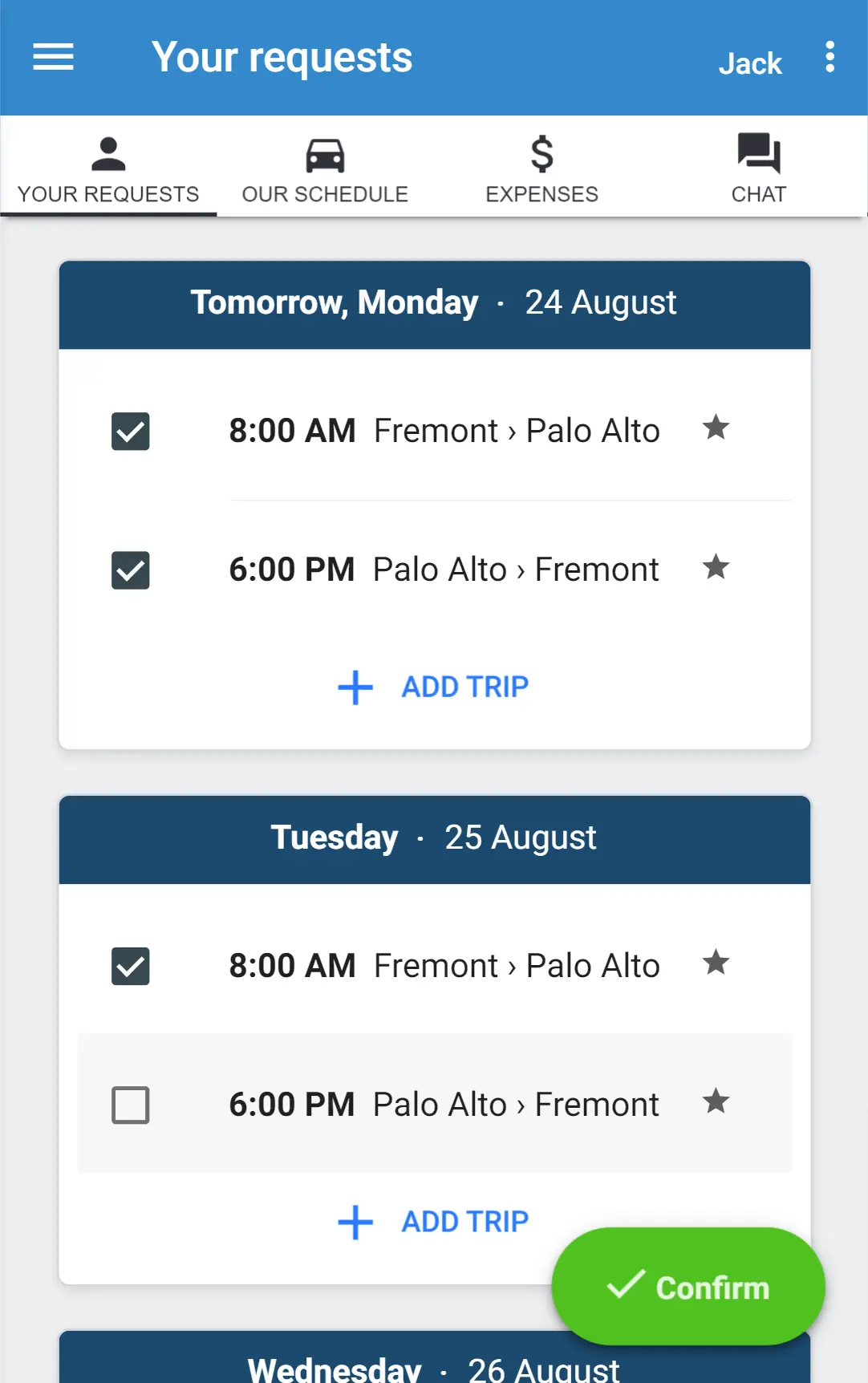Uncheck the Monday 8:00 AM Fremont trip
This screenshot has width=868, height=1383.
pos(130,432)
